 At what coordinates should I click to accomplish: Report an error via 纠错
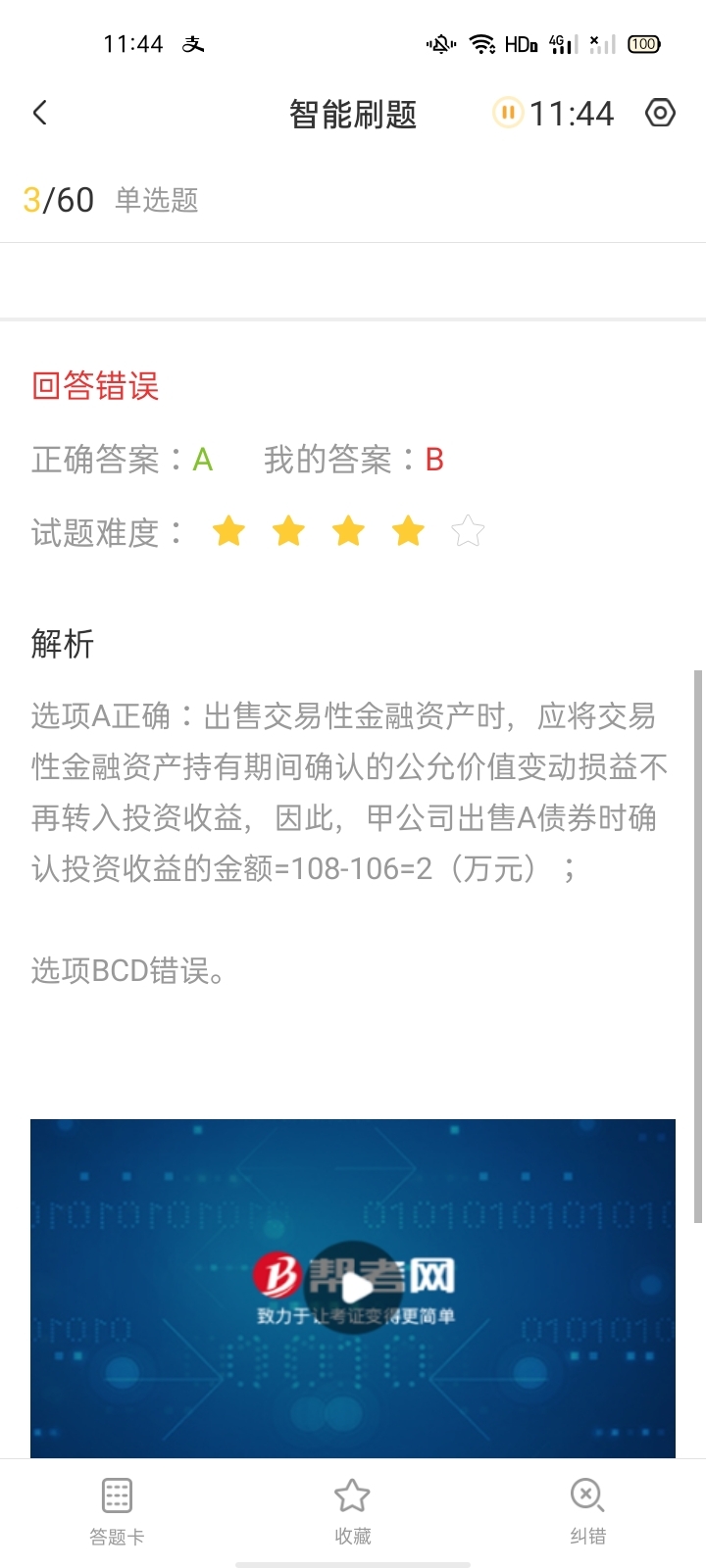click(x=587, y=1510)
